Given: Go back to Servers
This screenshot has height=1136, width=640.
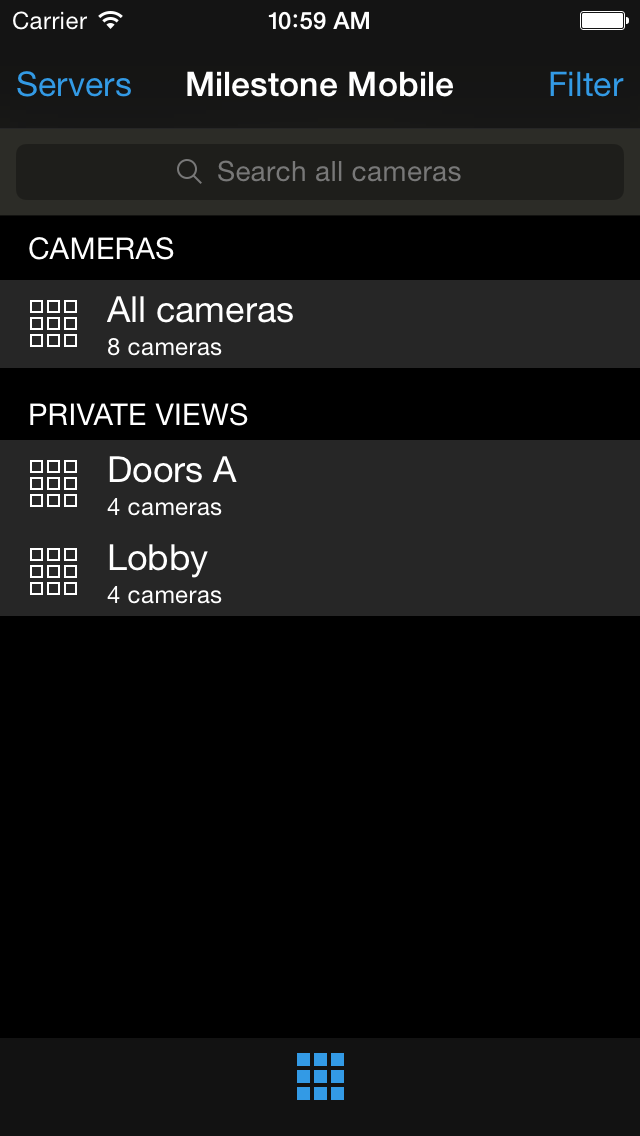Looking at the screenshot, I should [x=74, y=85].
